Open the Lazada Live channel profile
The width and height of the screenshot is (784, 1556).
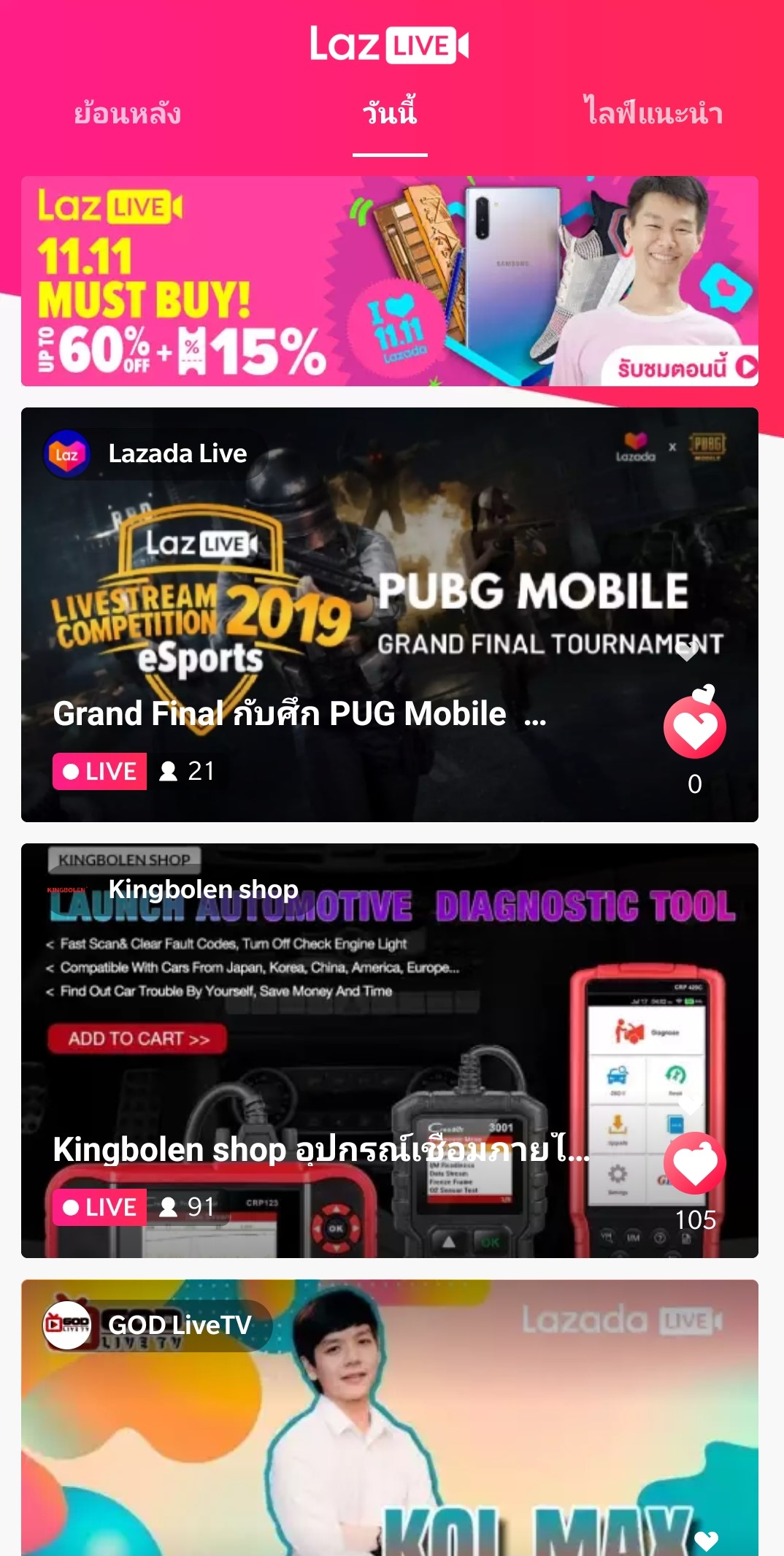coord(146,454)
